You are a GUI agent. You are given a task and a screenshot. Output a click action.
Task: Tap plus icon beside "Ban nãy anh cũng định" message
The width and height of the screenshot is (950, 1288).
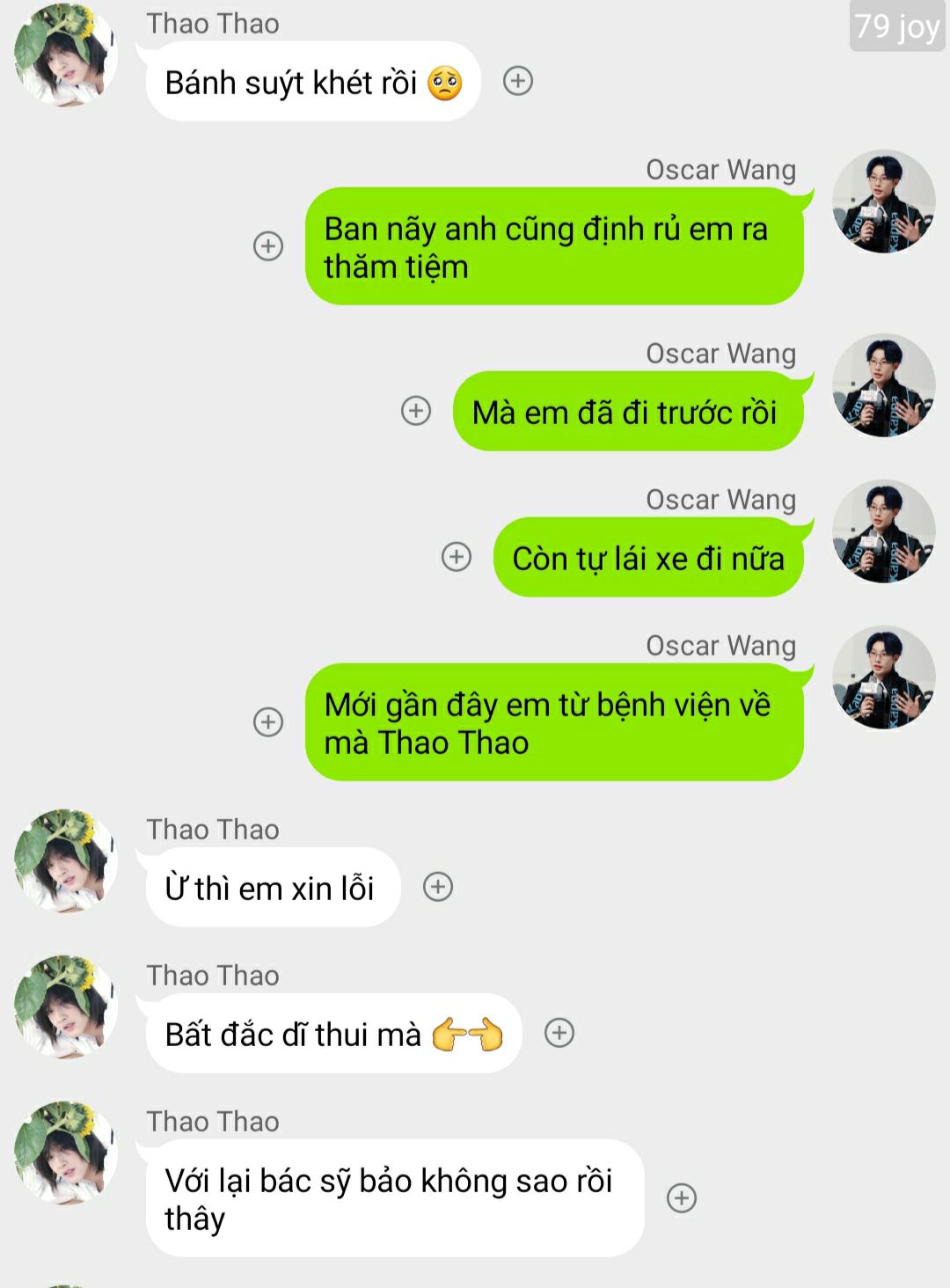tap(268, 245)
